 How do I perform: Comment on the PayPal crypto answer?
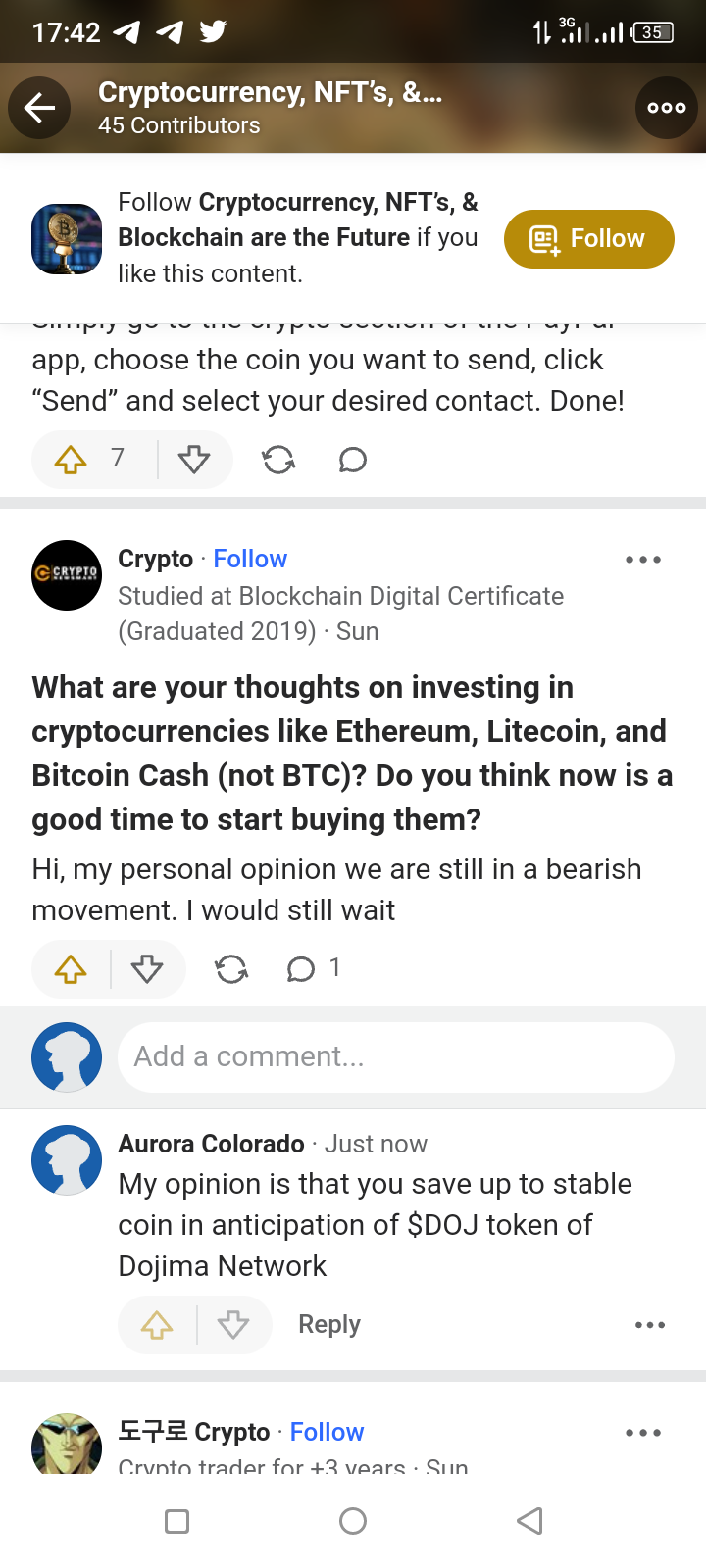[352, 459]
